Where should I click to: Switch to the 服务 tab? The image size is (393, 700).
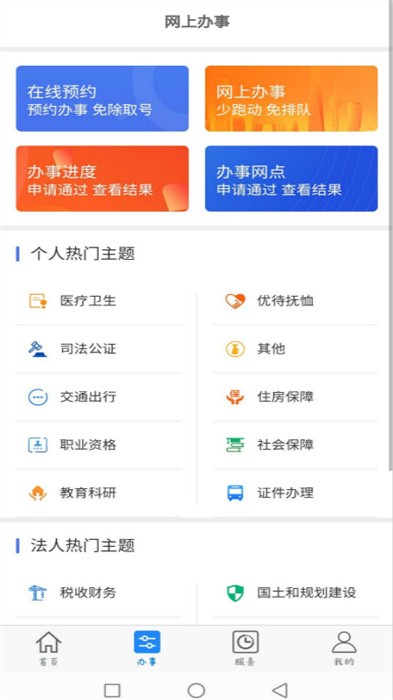pos(245,648)
